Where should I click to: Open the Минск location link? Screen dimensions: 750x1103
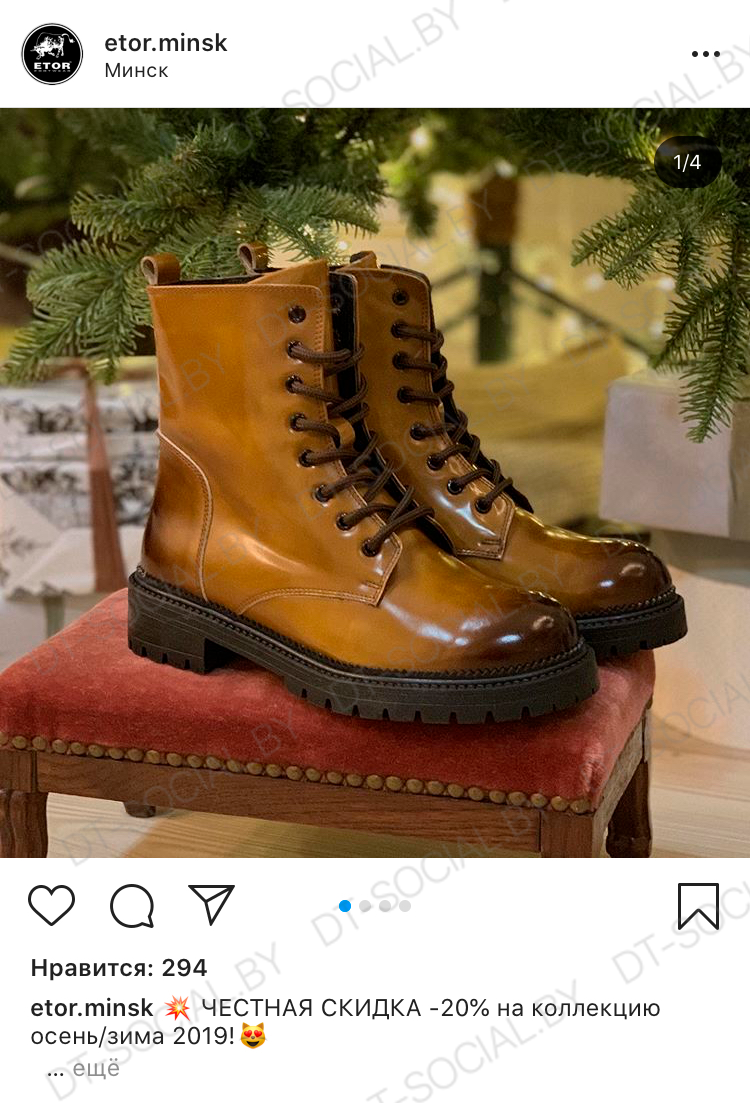pyautogui.click(x=136, y=71)
